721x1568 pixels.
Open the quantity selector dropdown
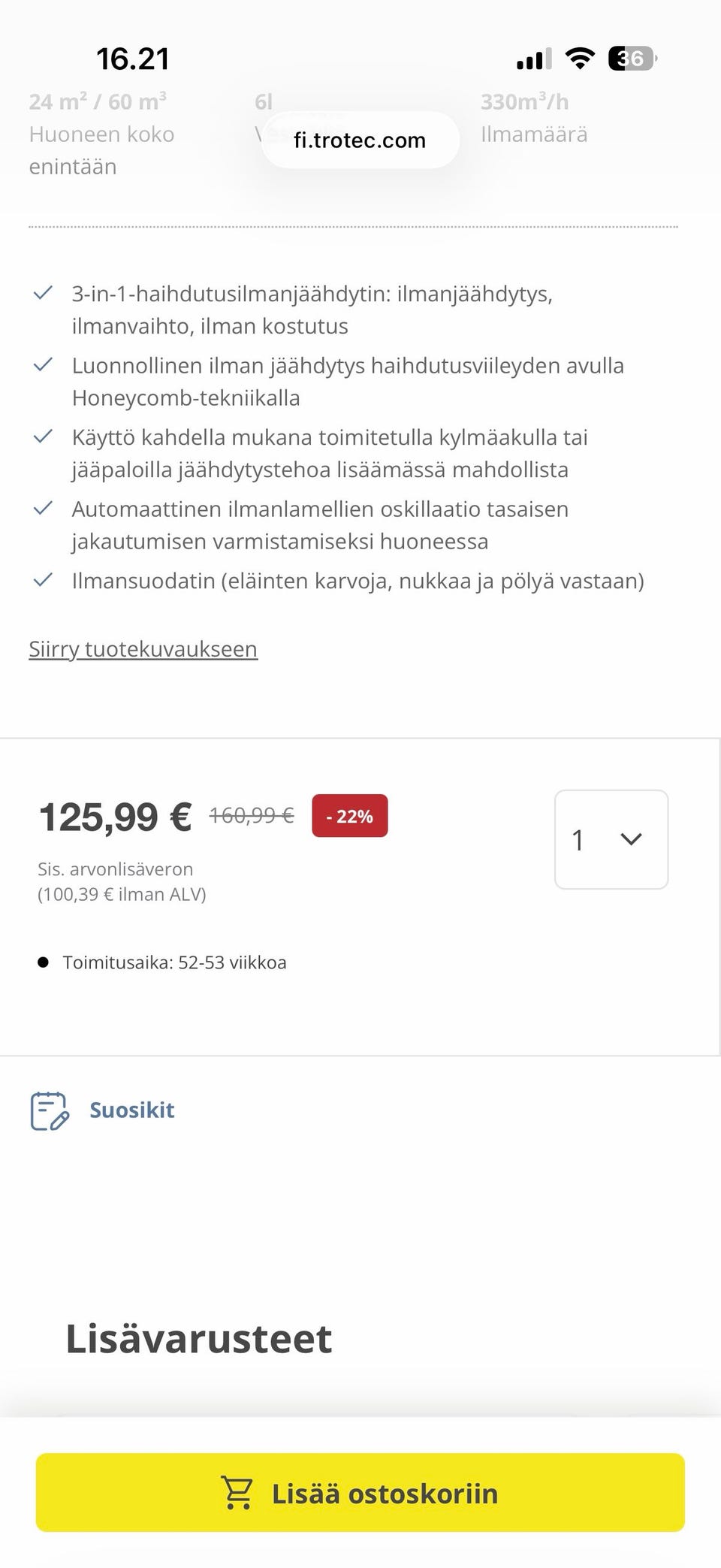[x=611, y=839]
